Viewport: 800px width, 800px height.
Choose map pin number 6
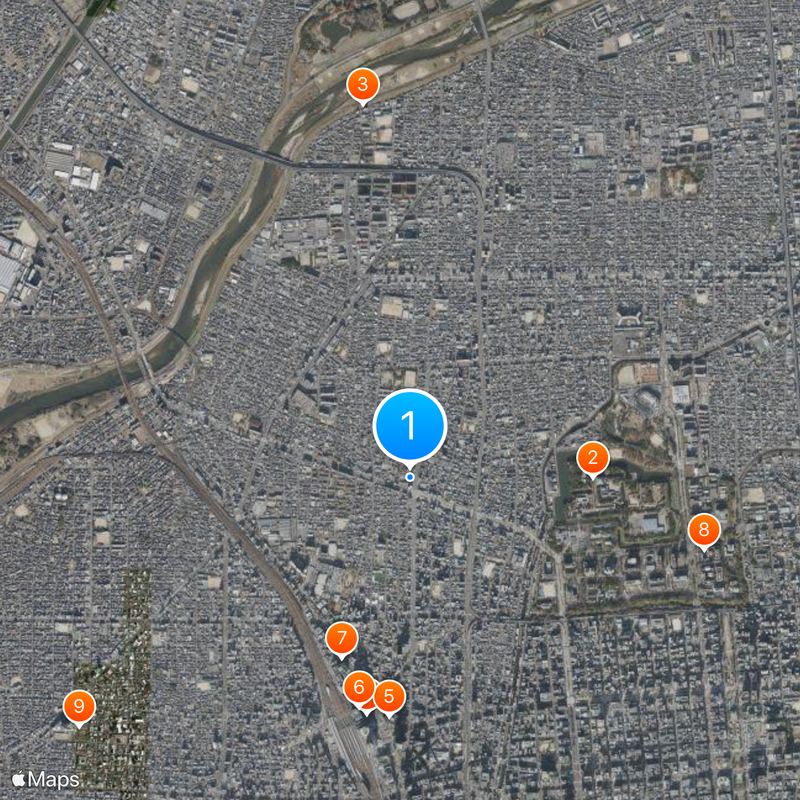(x=358, y=687)
